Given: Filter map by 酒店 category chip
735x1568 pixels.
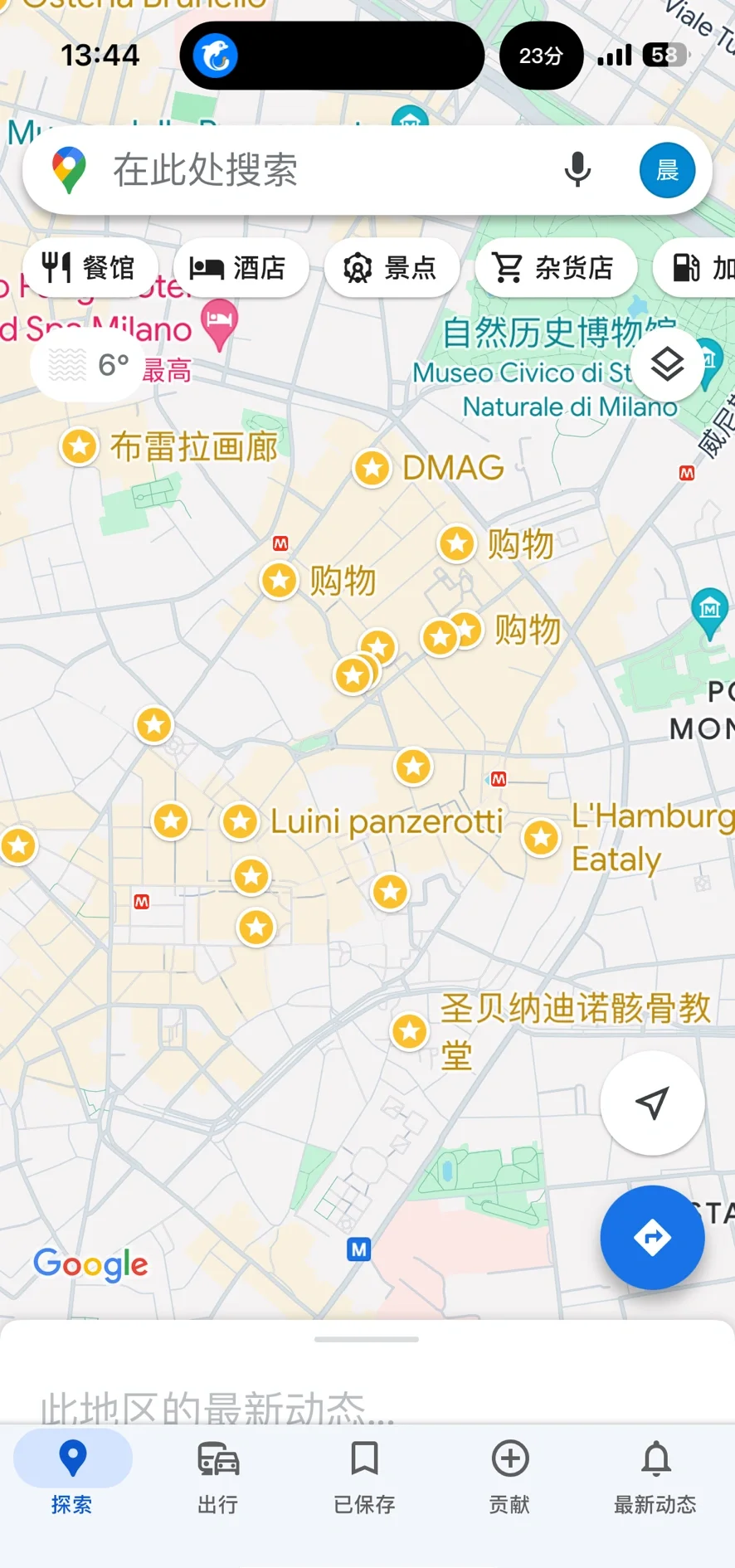Looking at the screenshot, I should 241,267.
